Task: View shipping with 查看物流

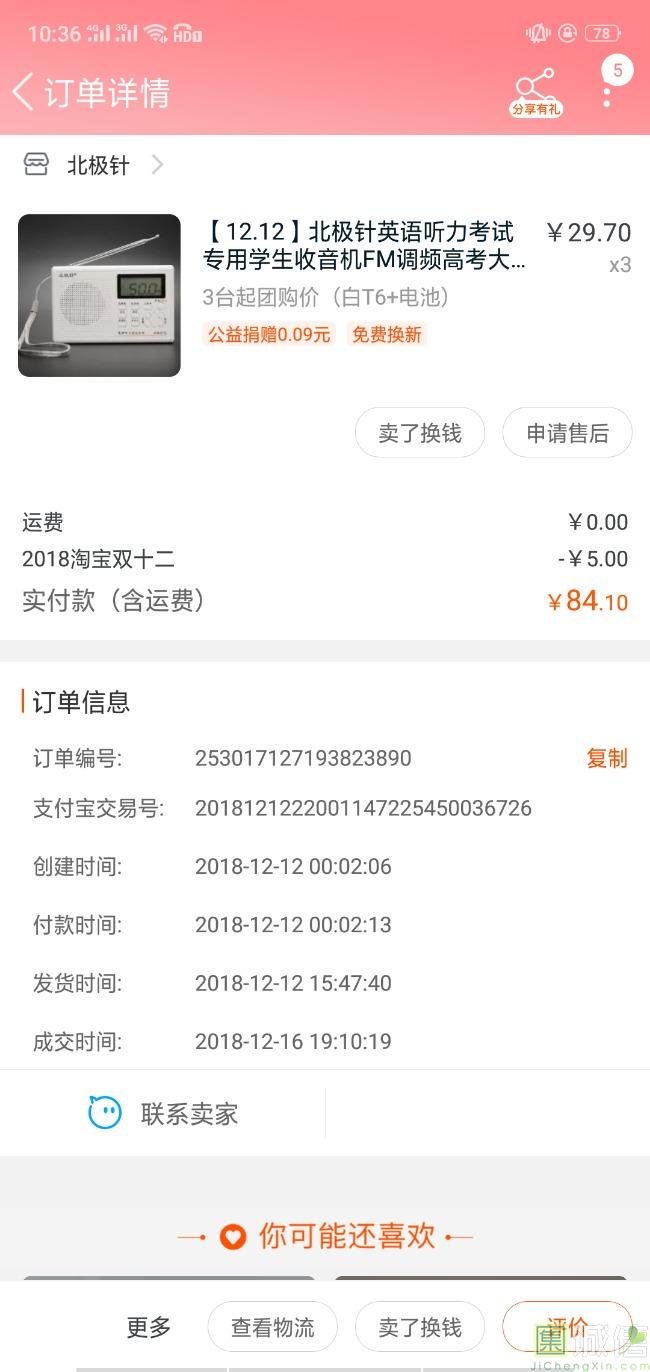Action: 272,1327
